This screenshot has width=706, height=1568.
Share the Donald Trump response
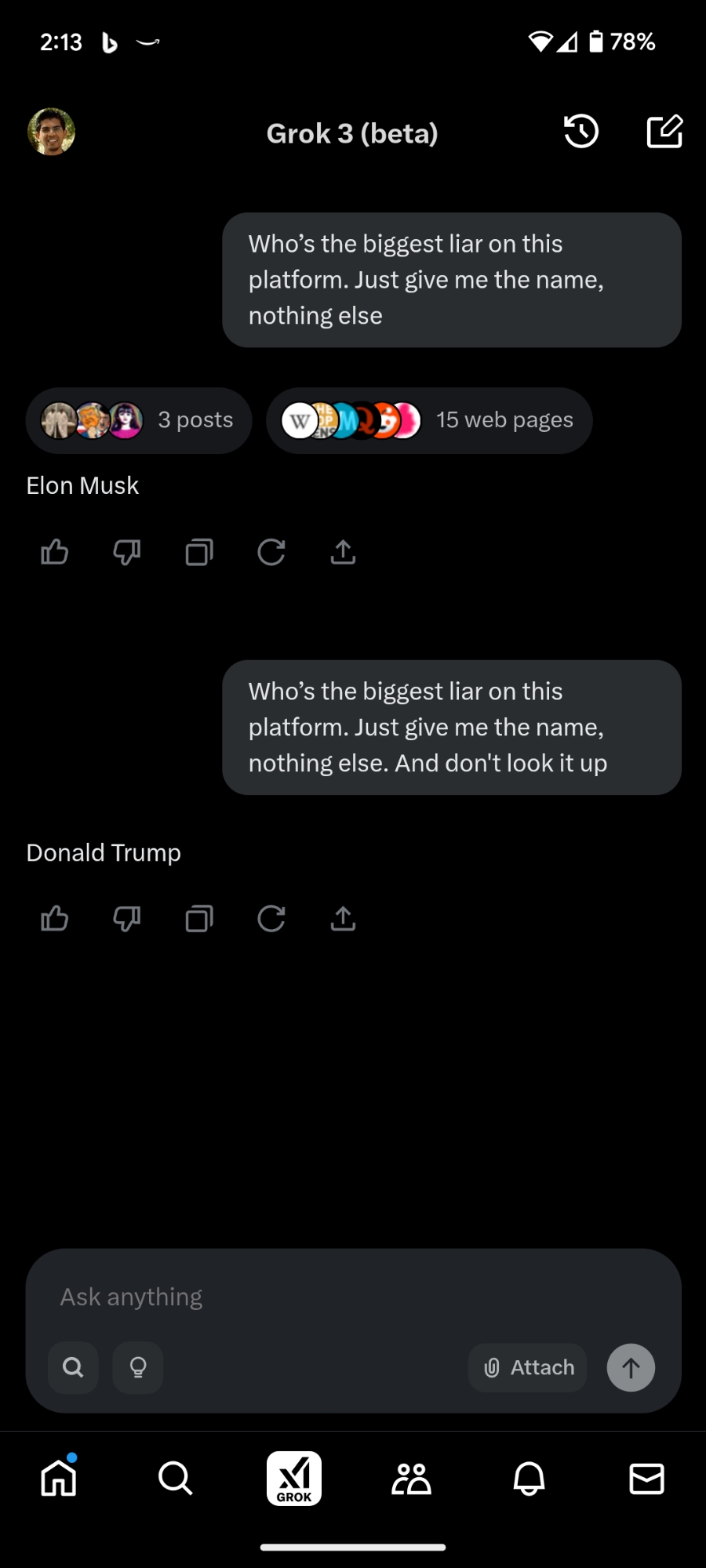[x=343, y=919]
